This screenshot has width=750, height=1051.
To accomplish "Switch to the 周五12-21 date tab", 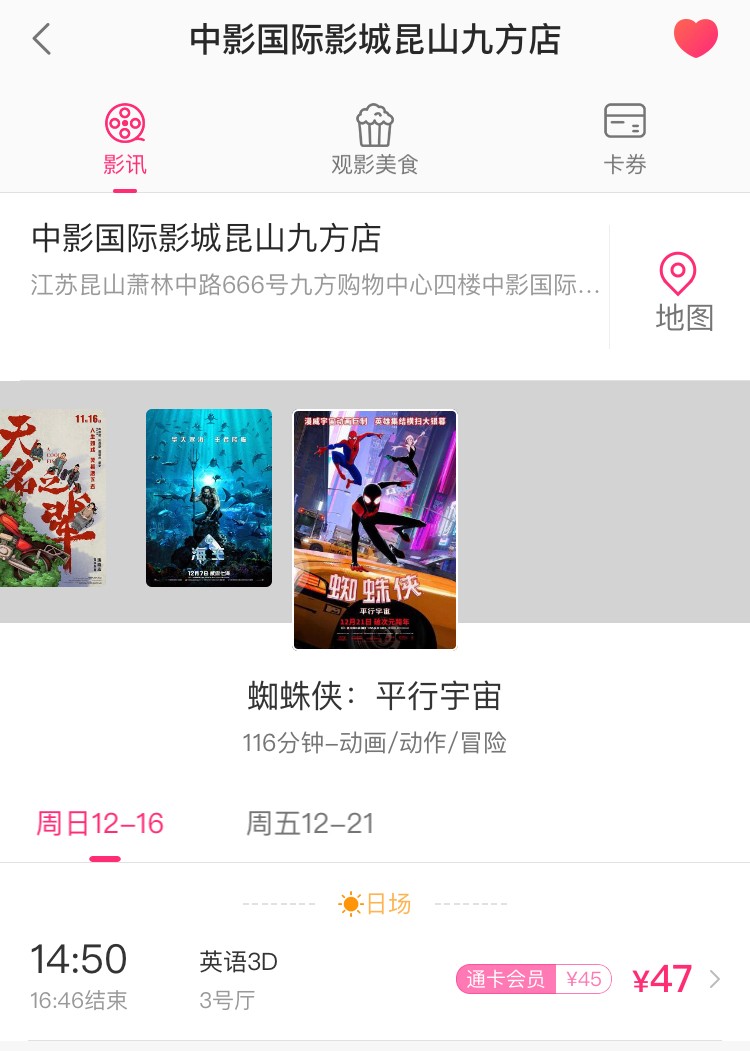I will click(310, 824).
